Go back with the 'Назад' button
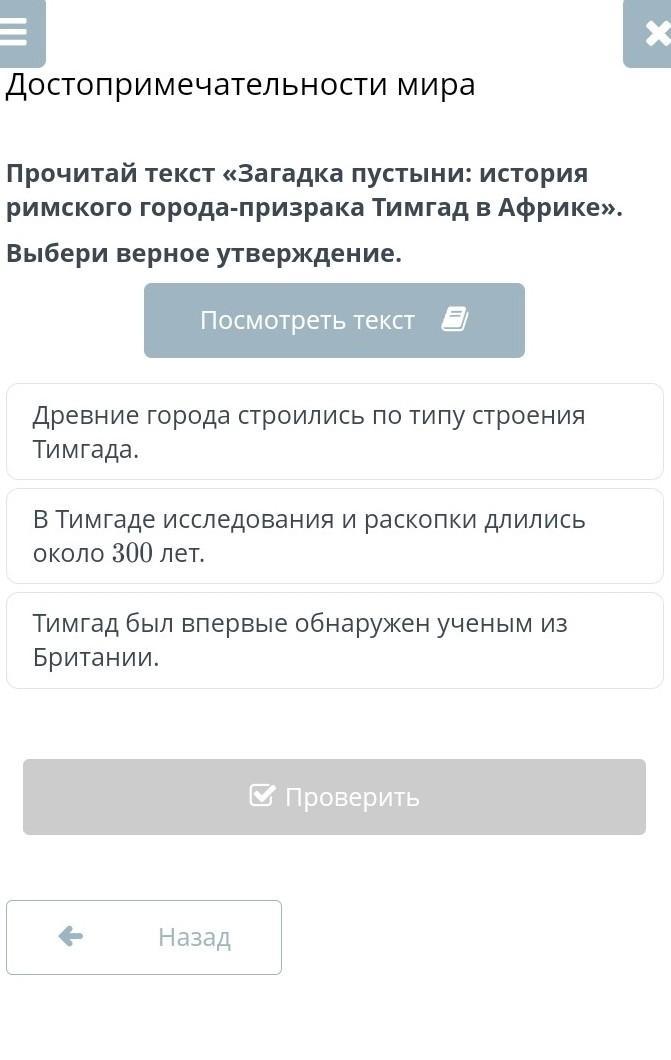 (x=144, y=937)
